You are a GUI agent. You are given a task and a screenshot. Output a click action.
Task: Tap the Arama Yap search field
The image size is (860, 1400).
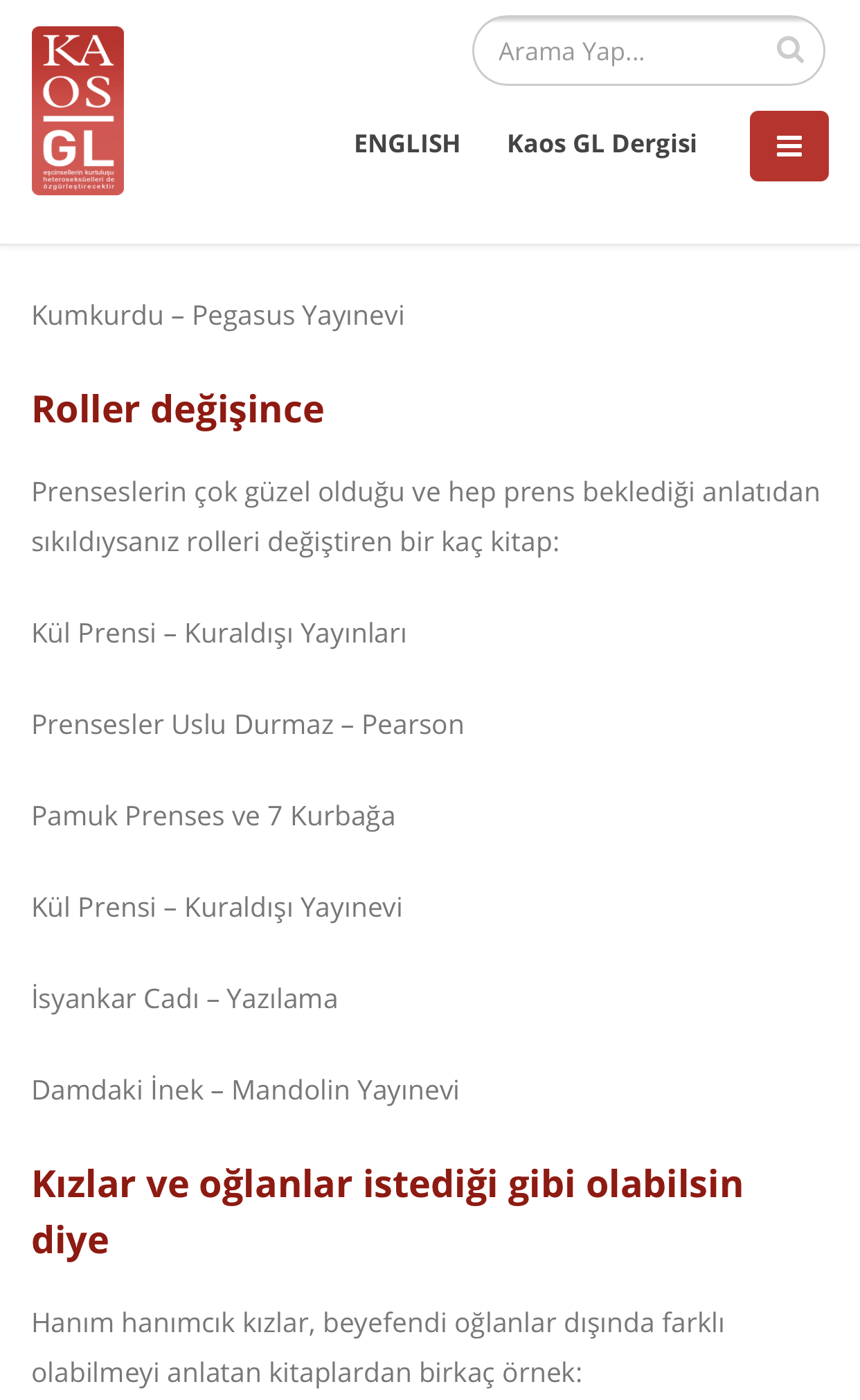[x=623, y=51]
